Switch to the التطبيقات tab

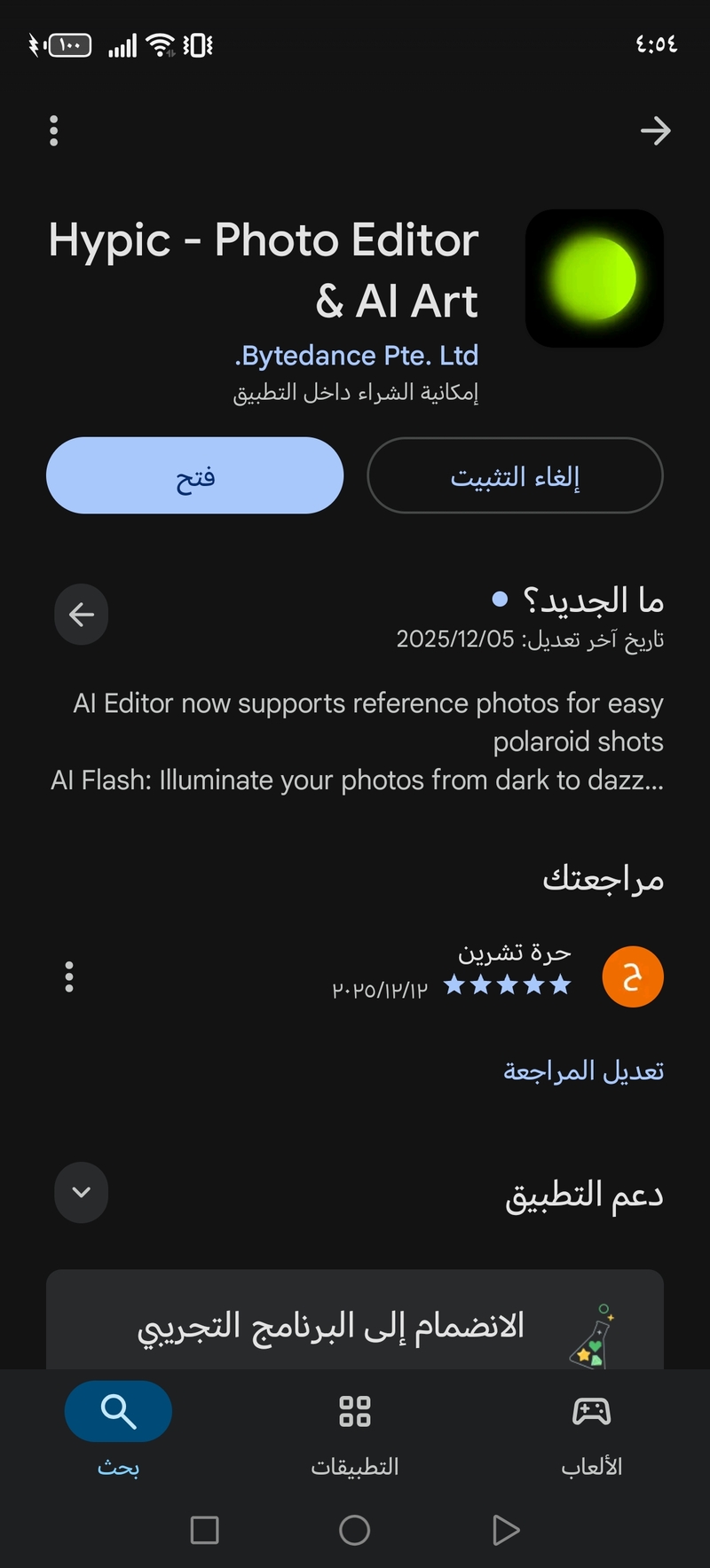[x=355, y=1428]
